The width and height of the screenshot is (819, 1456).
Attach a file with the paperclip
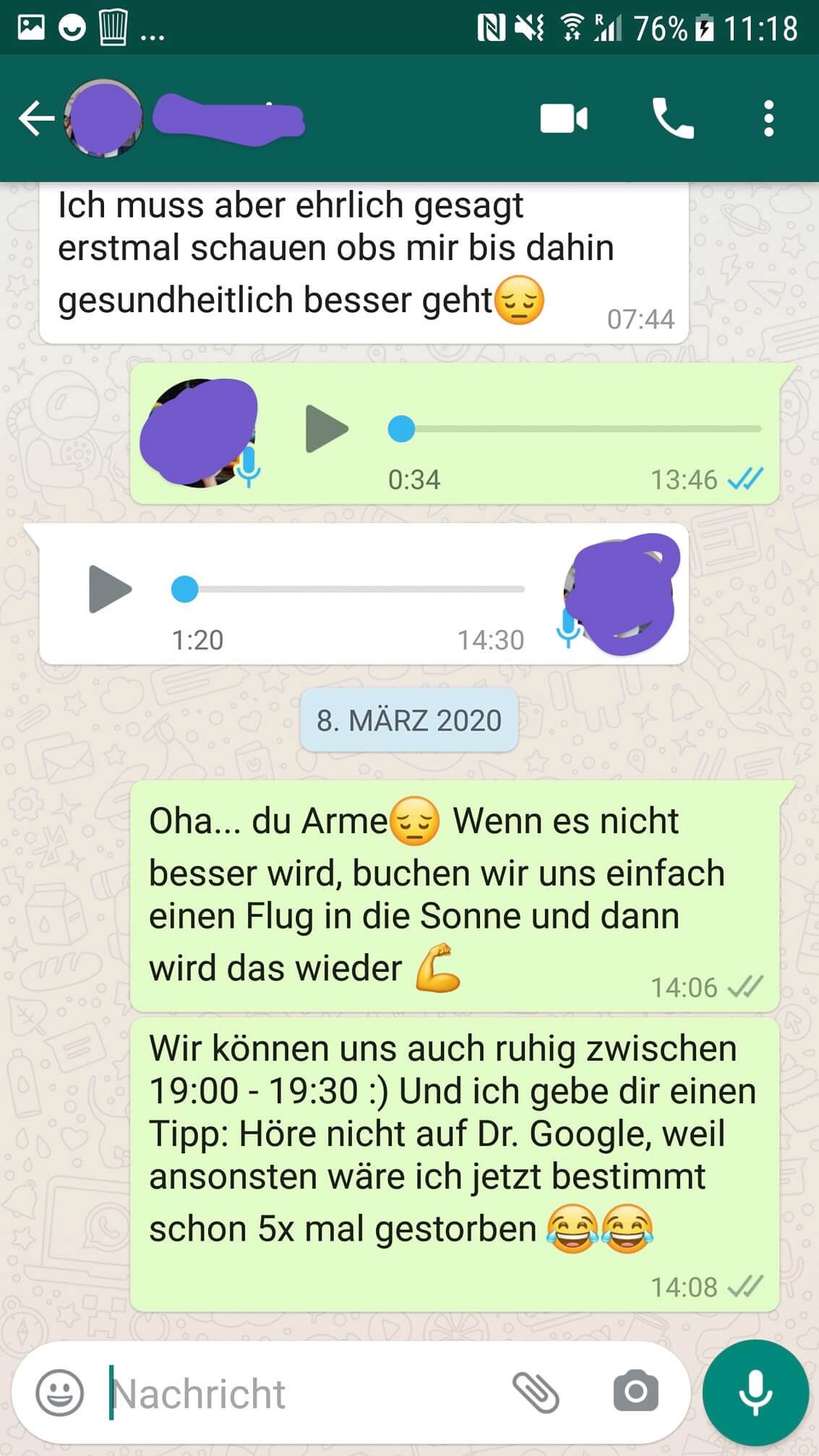[536, 1392]
